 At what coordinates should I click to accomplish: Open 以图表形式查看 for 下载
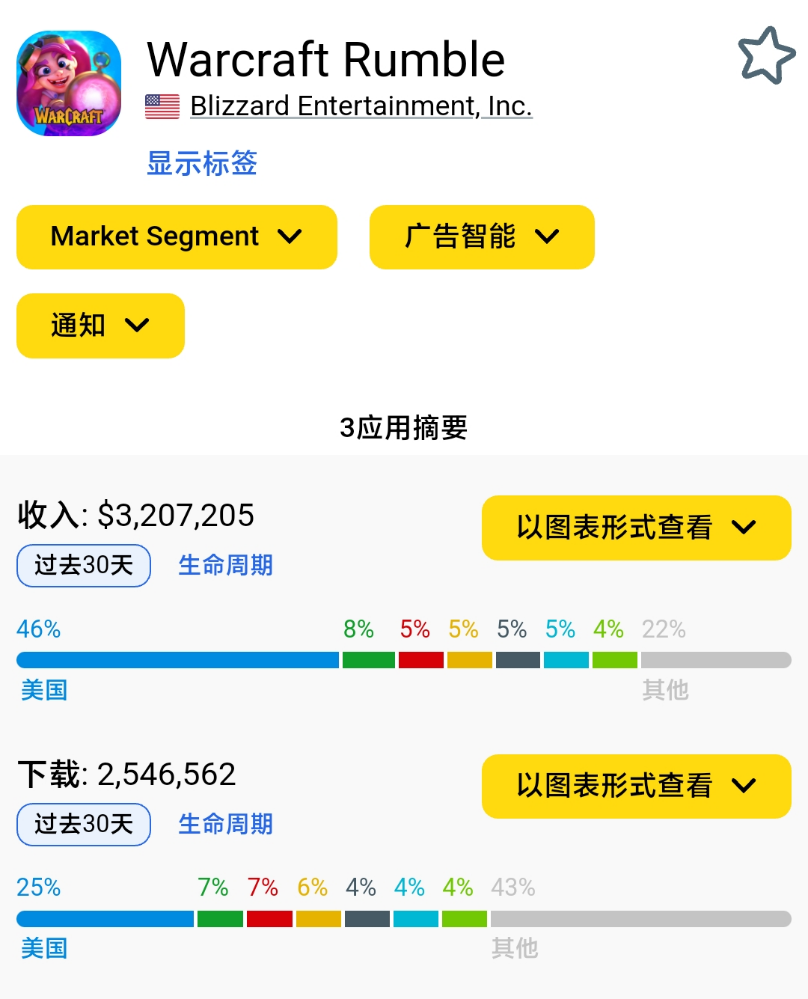pos(636,786)
